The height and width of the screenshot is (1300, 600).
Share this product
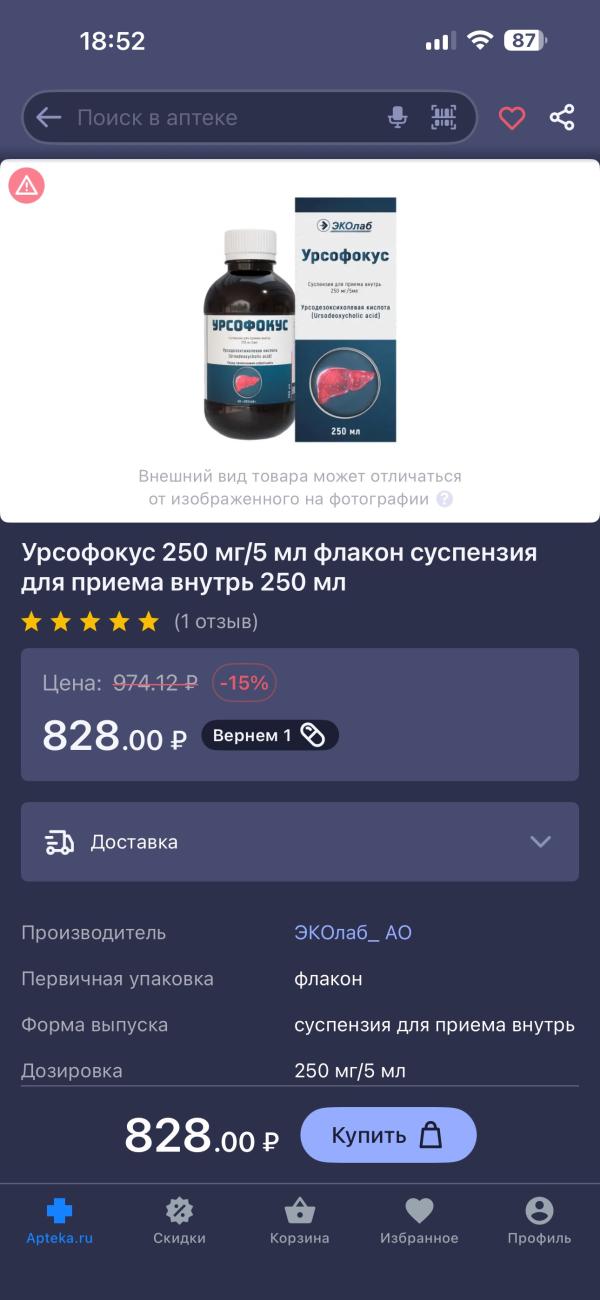click(x=562, y=117)
